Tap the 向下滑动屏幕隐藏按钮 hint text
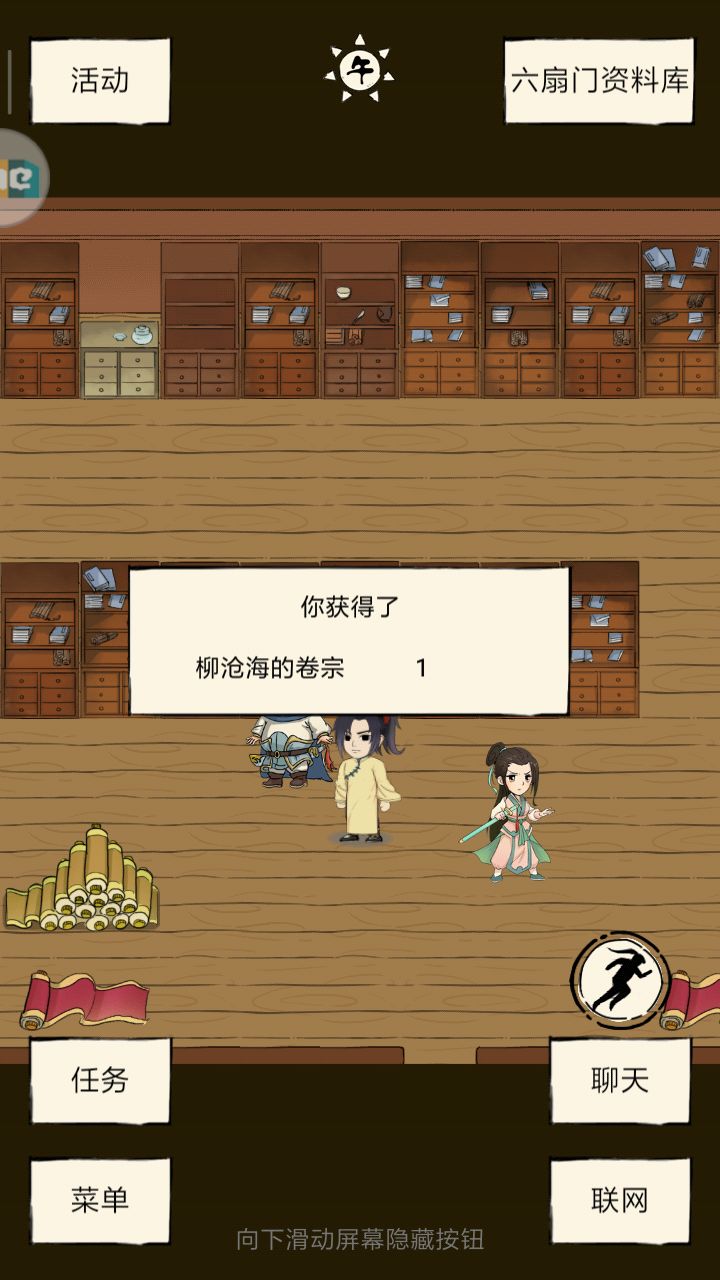This screenshot has width=720, height=1280. click(x=360, y=1241)
